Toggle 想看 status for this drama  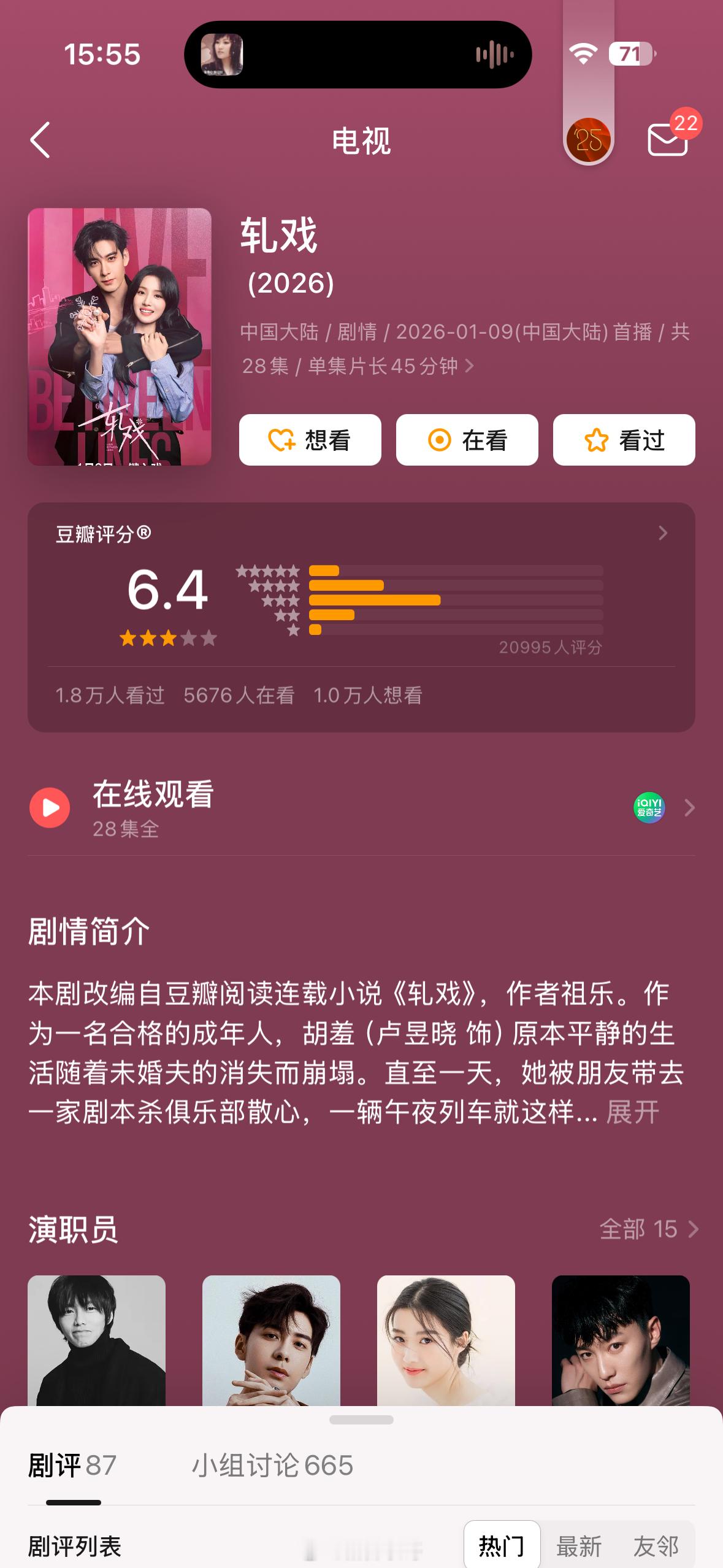pos(309,440)
